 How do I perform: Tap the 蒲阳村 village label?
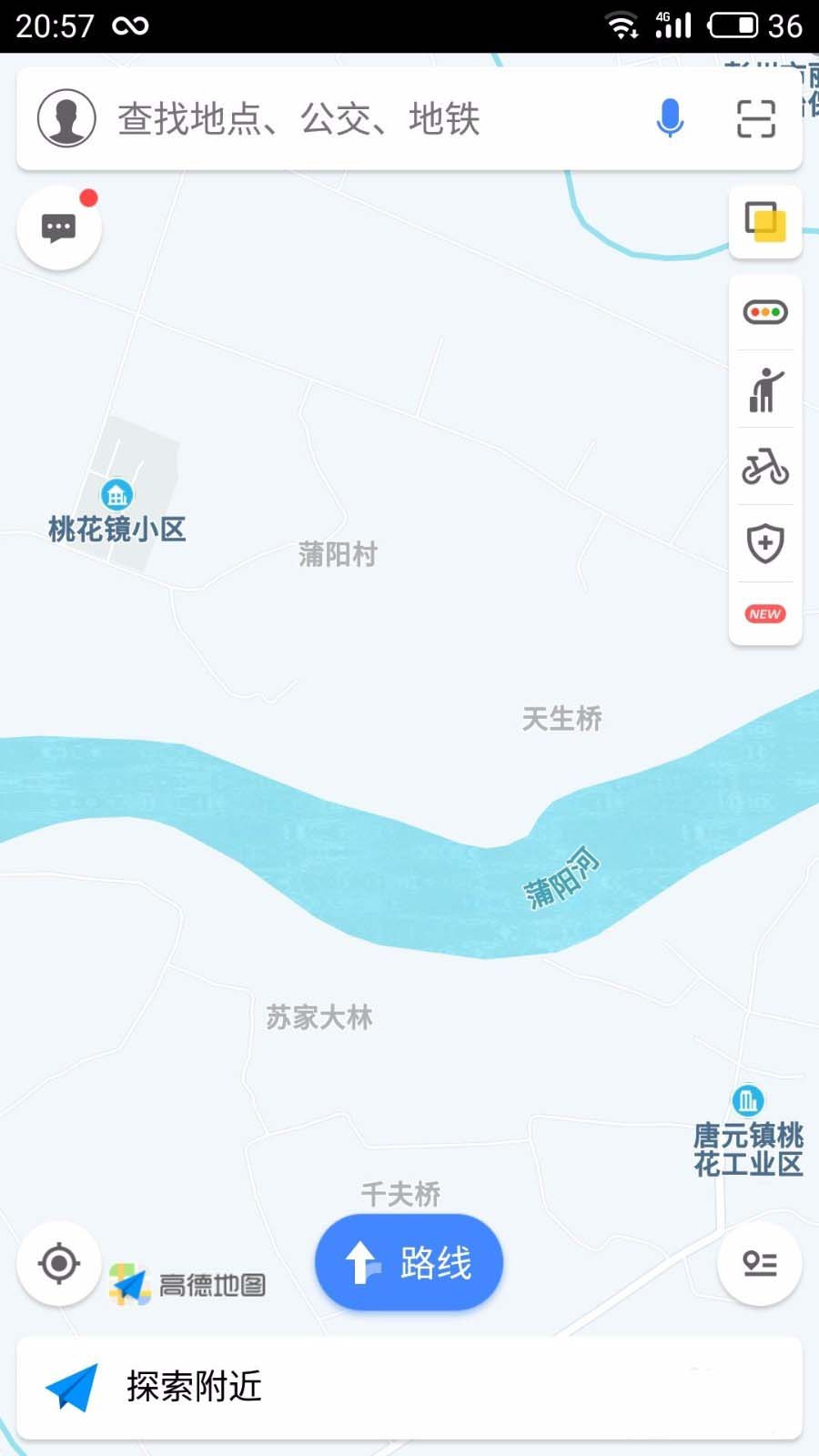click(x=338, y=553)
